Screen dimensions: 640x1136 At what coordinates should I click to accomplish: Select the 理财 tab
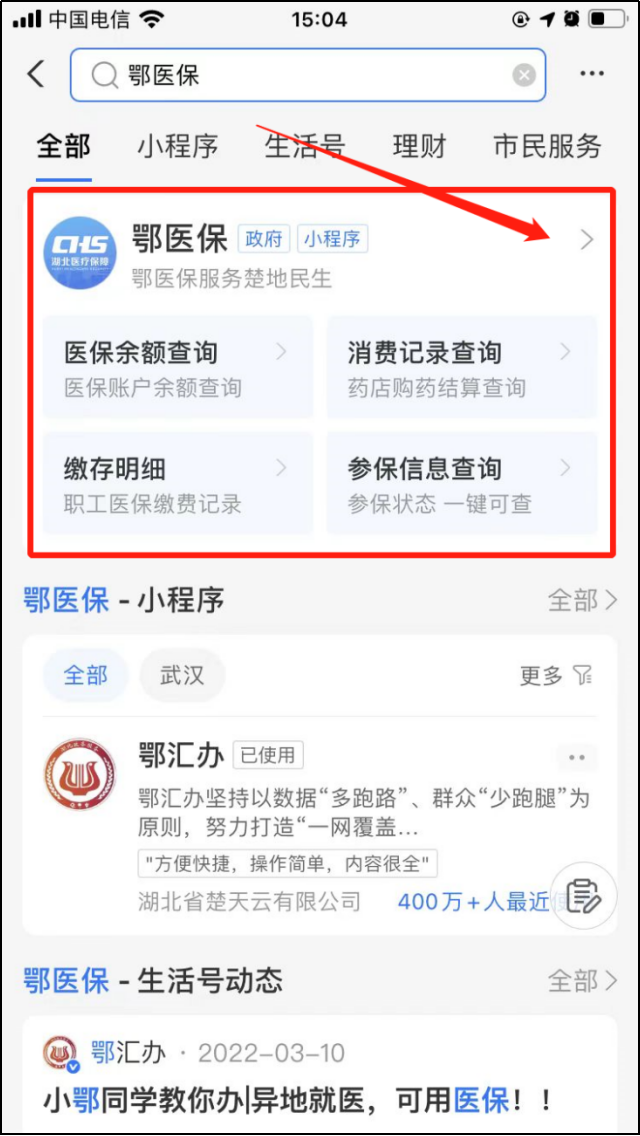click(419, 146)
